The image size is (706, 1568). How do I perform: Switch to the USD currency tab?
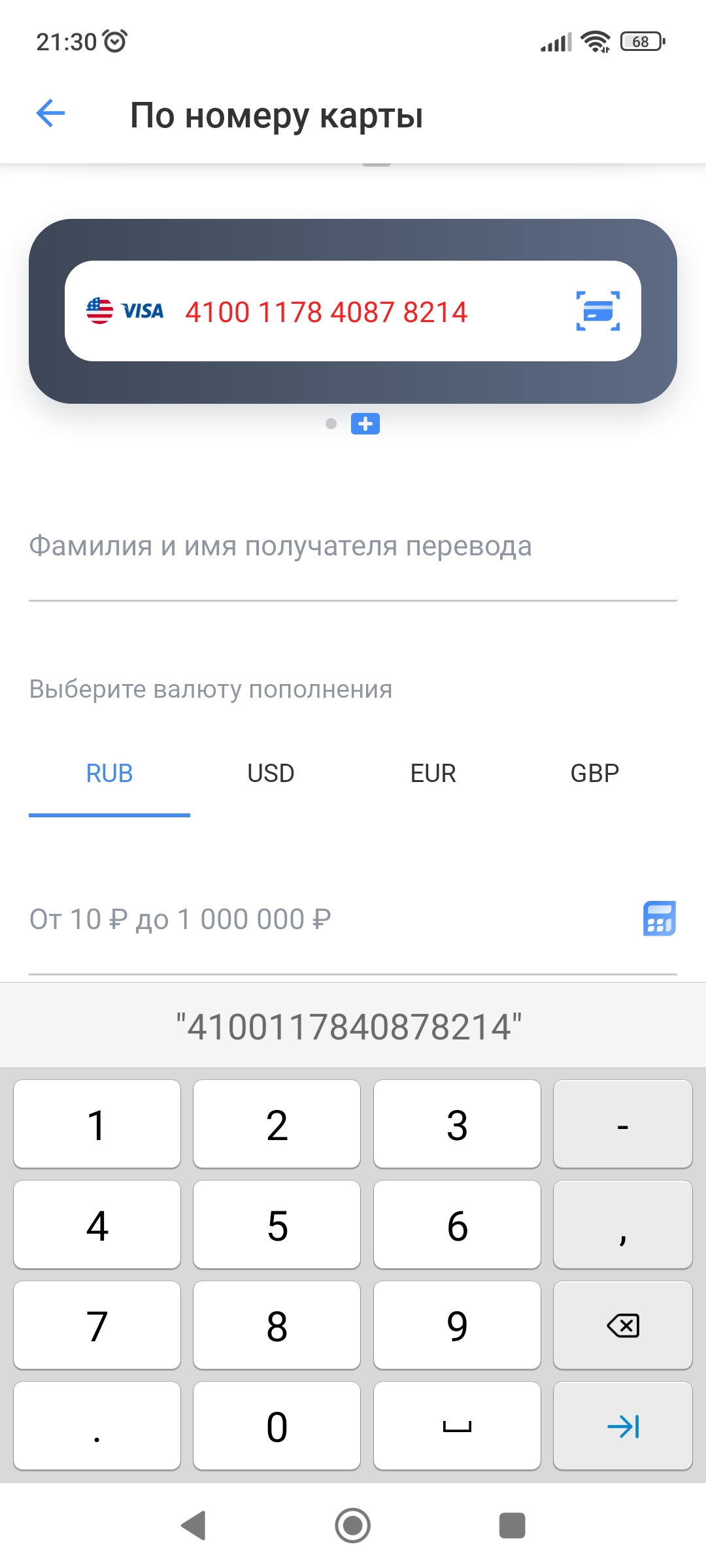[271, 774]
